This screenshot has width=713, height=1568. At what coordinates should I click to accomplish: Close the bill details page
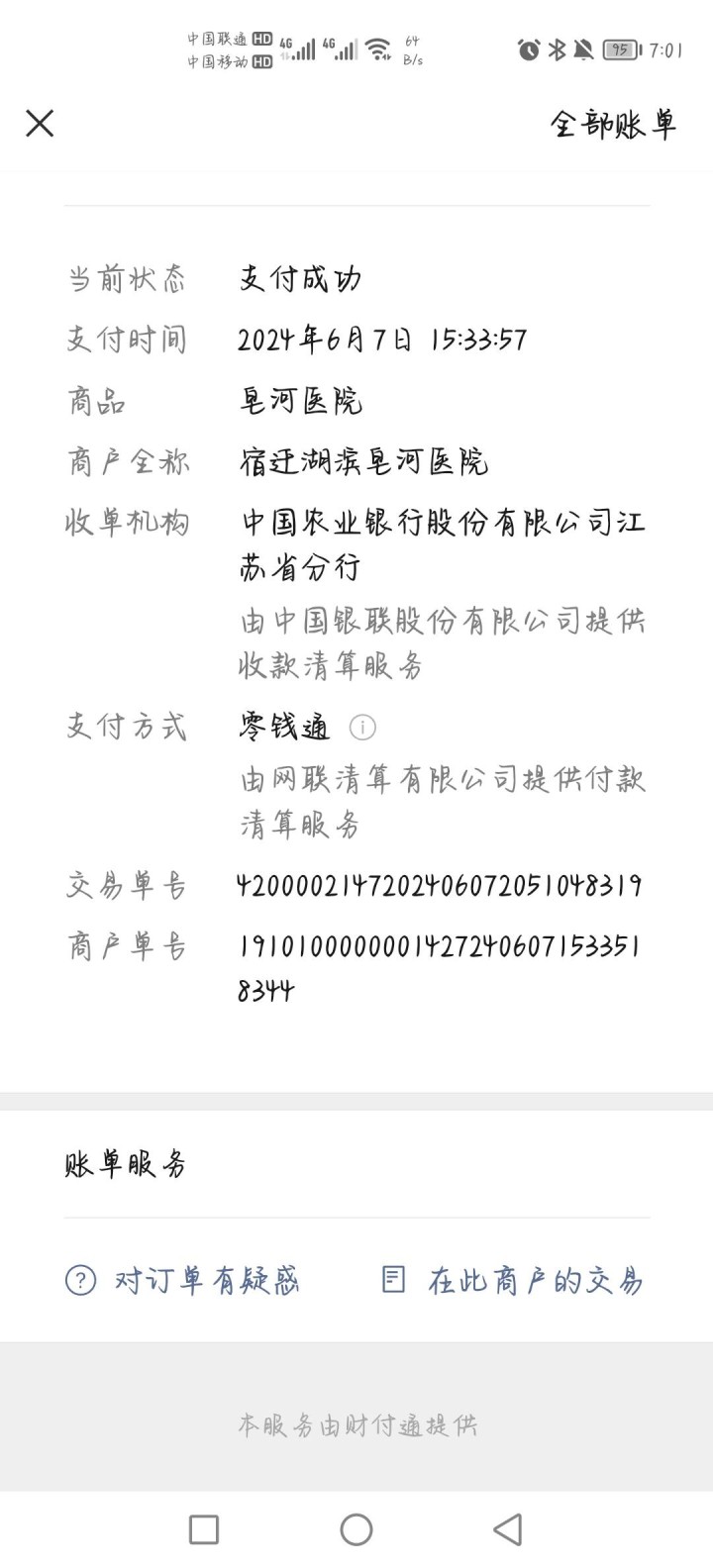tap(40, 124)
